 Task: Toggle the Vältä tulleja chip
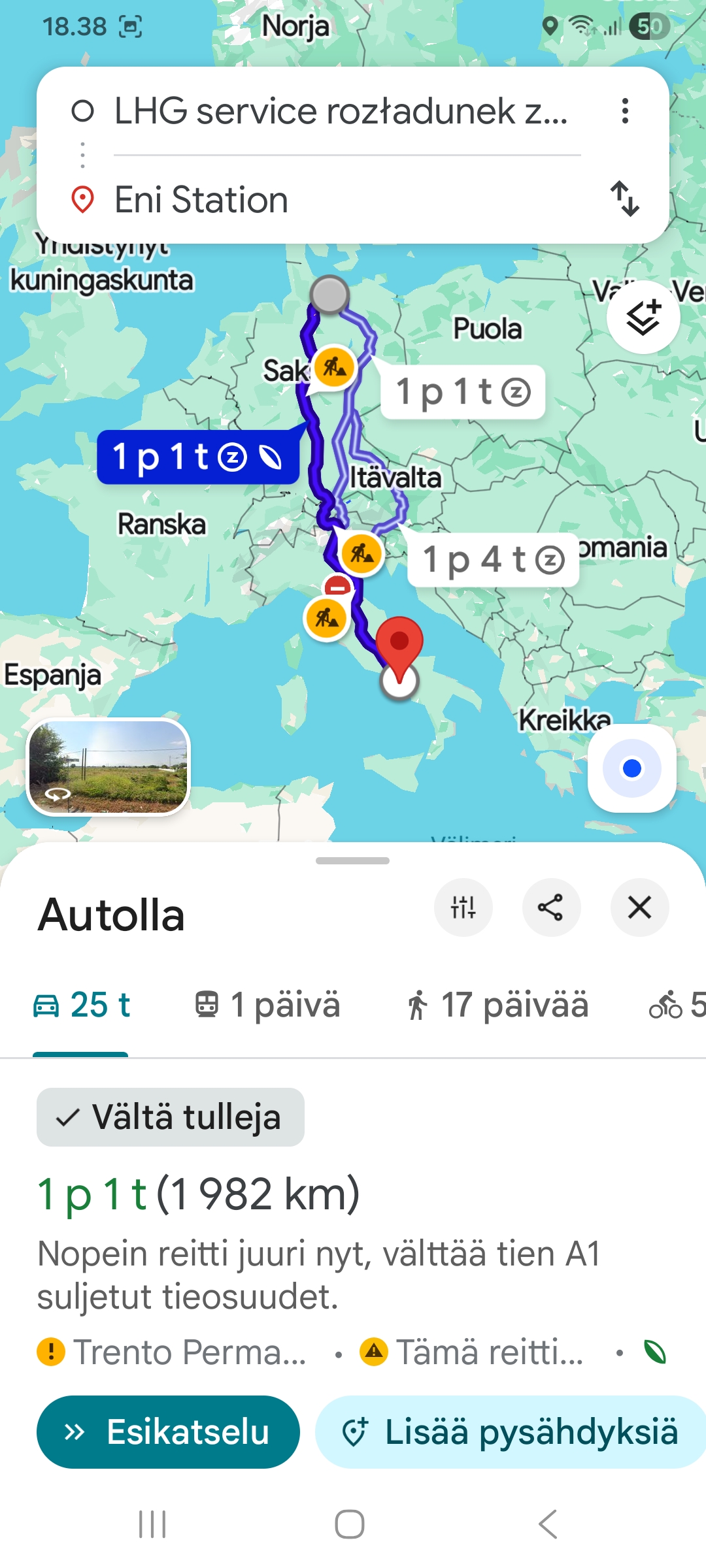tap(171, 1117)
